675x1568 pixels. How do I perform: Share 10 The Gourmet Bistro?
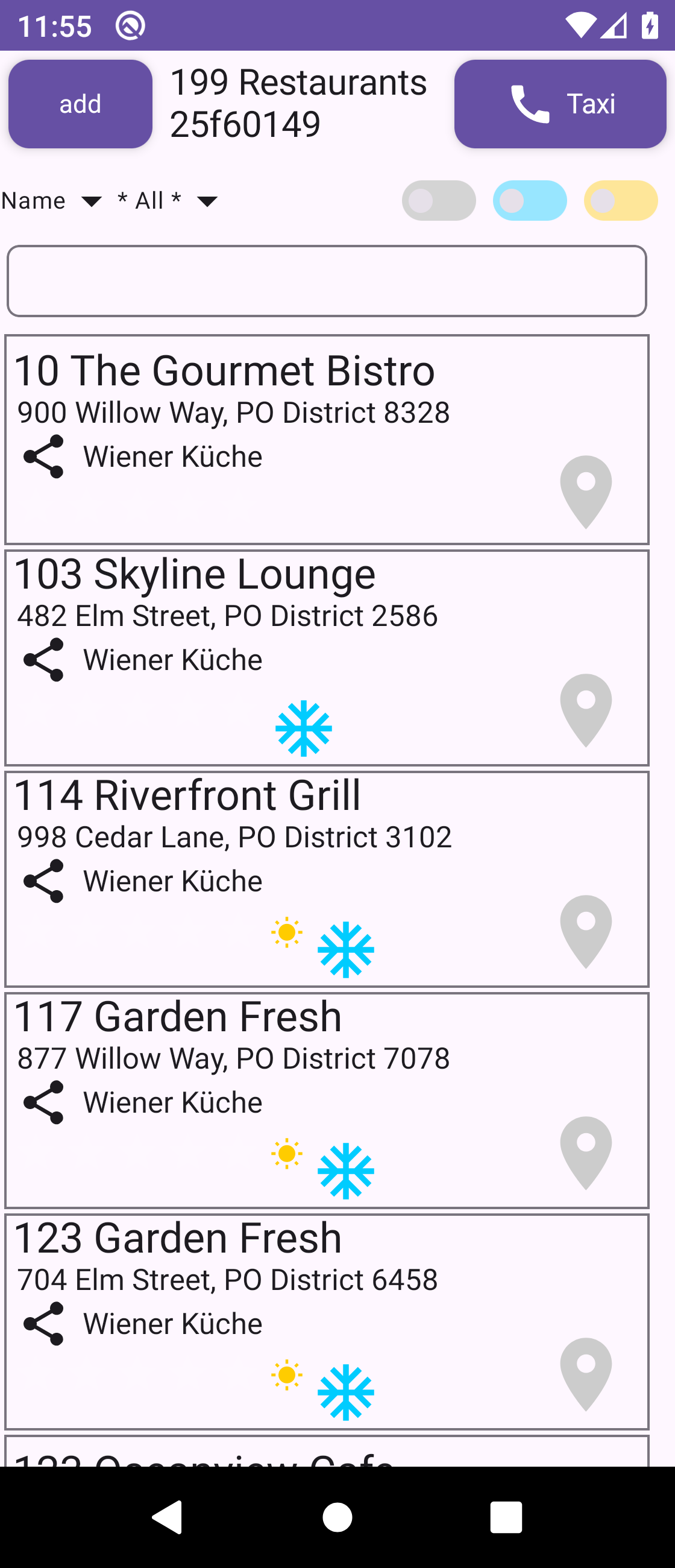click(x=43, y=457)
